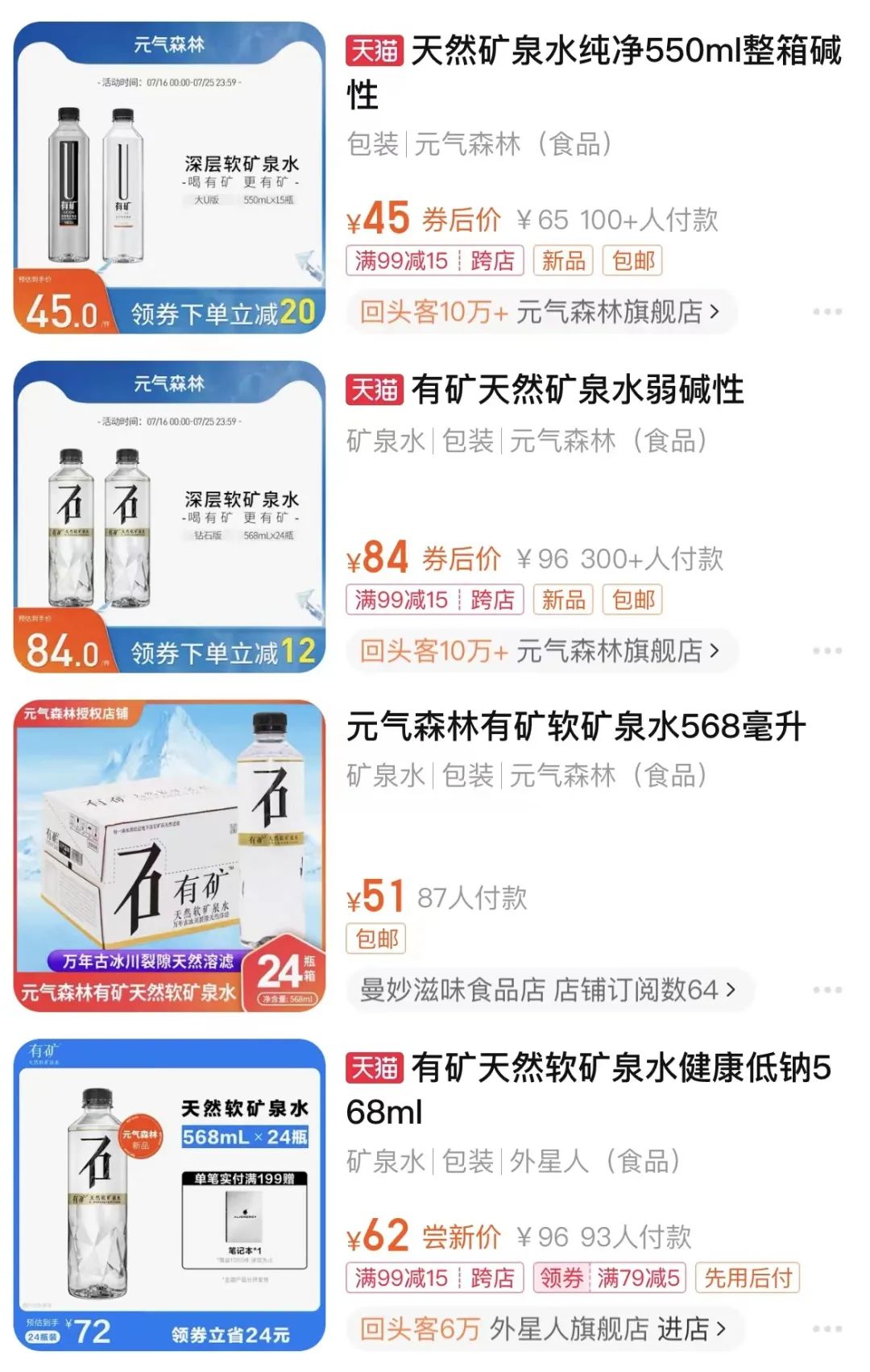Open the 天然矿泉水纯净550ml整箱碱性 product
Image resolution: width=870 pixels, height=1372 pixels.
point(593,72)
